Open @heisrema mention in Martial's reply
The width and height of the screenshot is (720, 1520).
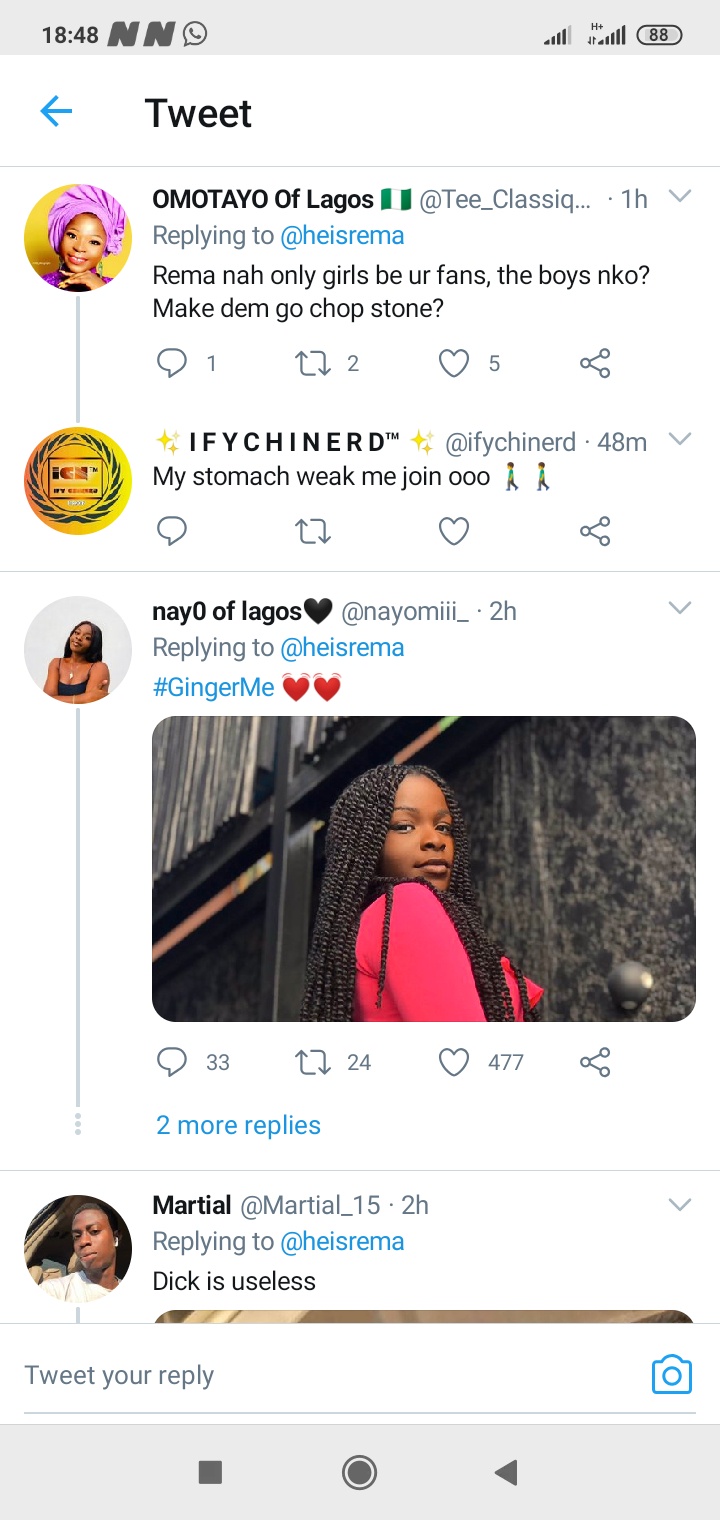pos(342,1241)
